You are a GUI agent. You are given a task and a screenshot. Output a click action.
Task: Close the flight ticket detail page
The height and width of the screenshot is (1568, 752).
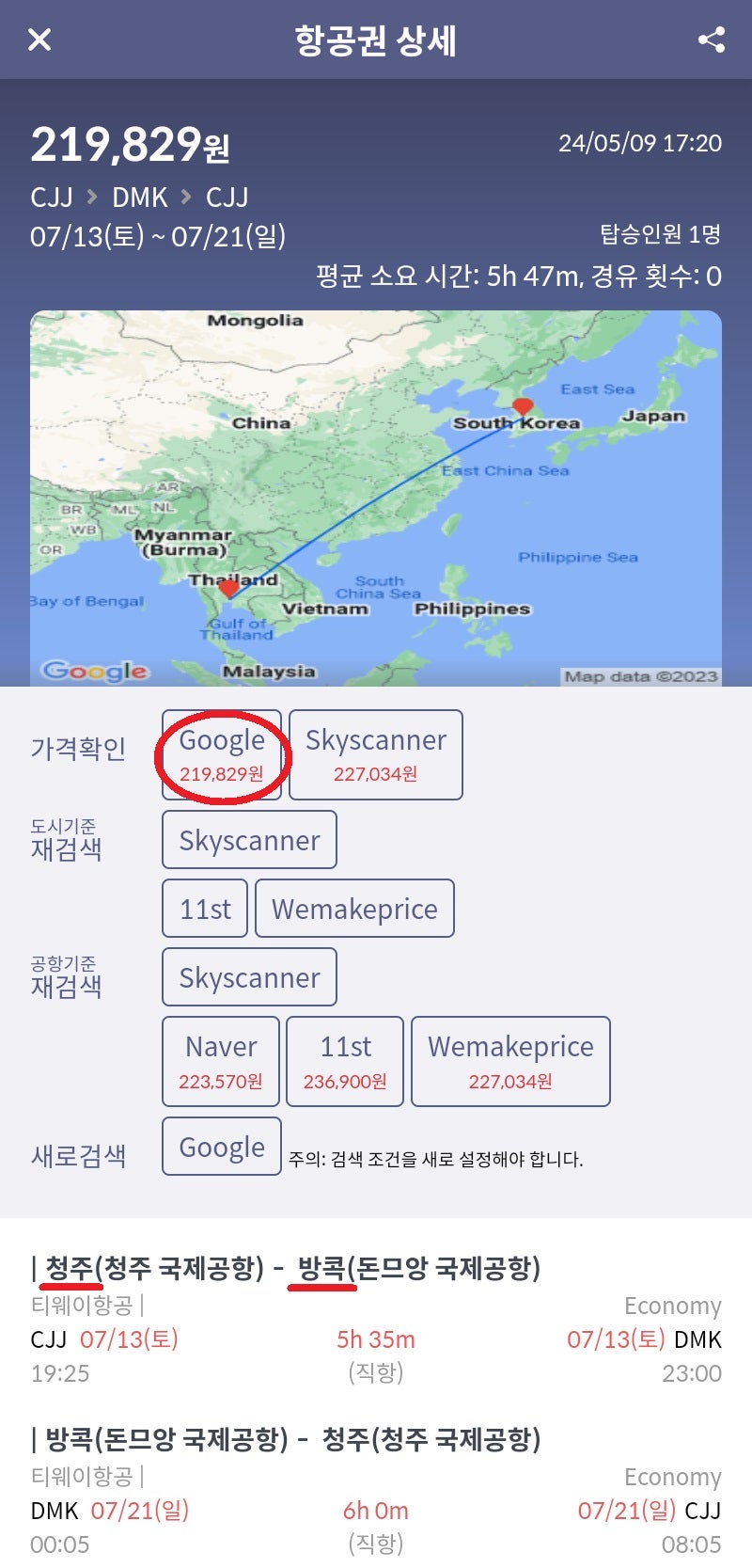(x=39, y=40)
